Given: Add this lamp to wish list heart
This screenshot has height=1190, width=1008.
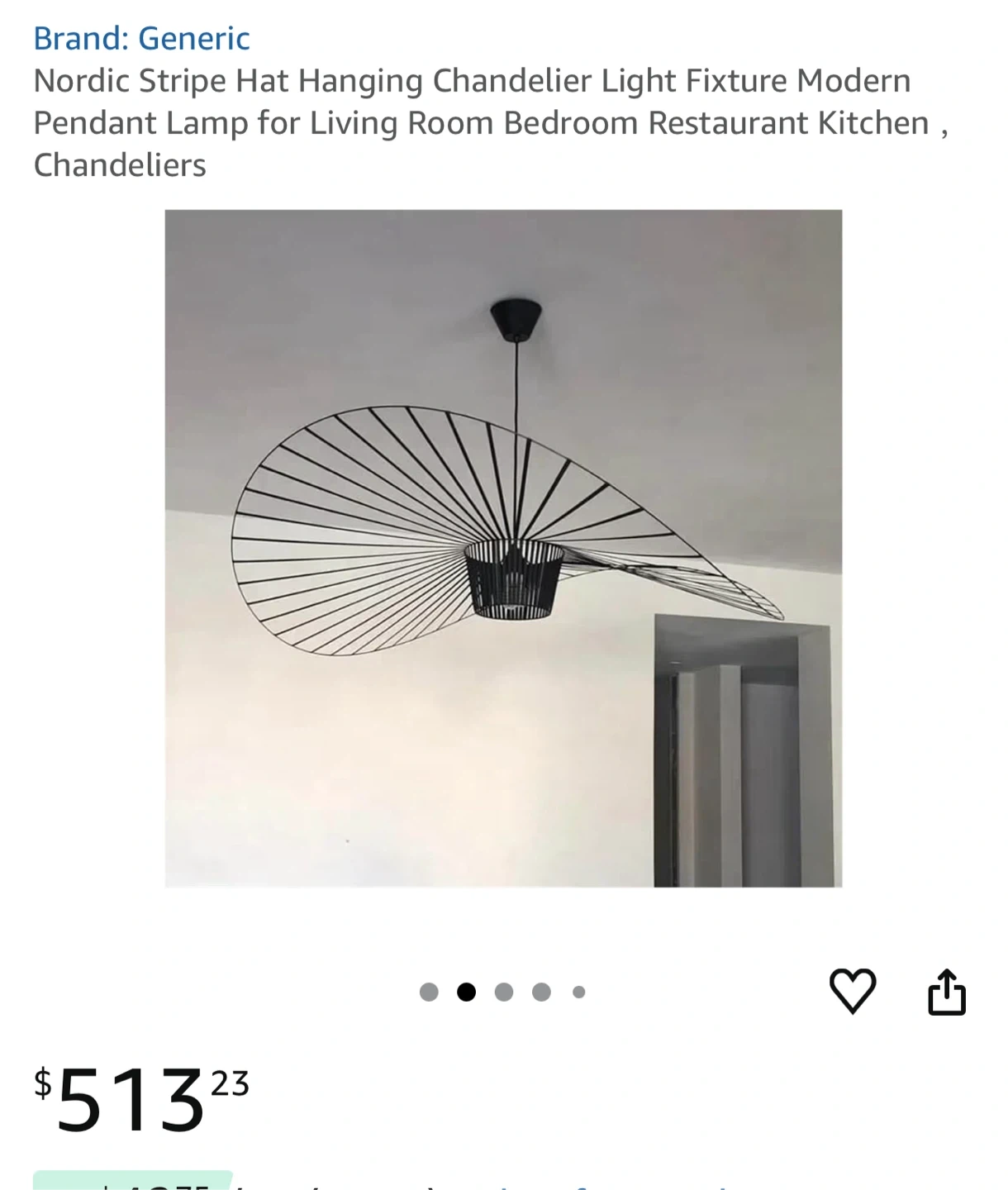Looking at the screenshot, I should click(852, 990).
